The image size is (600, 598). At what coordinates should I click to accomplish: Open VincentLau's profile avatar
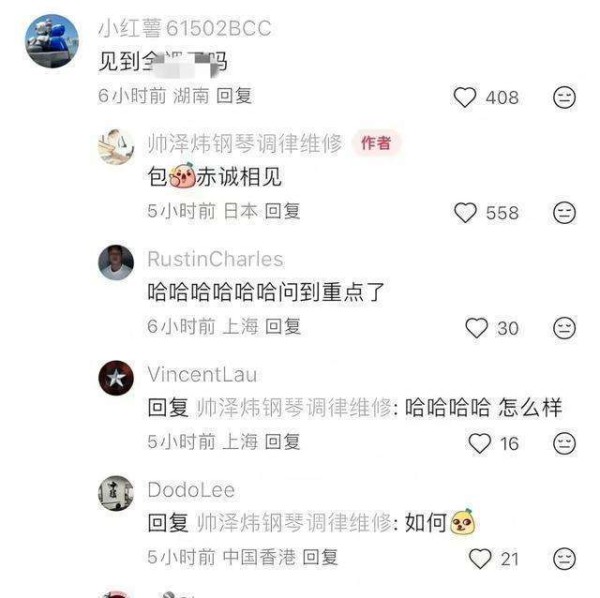tap(116, 378)
